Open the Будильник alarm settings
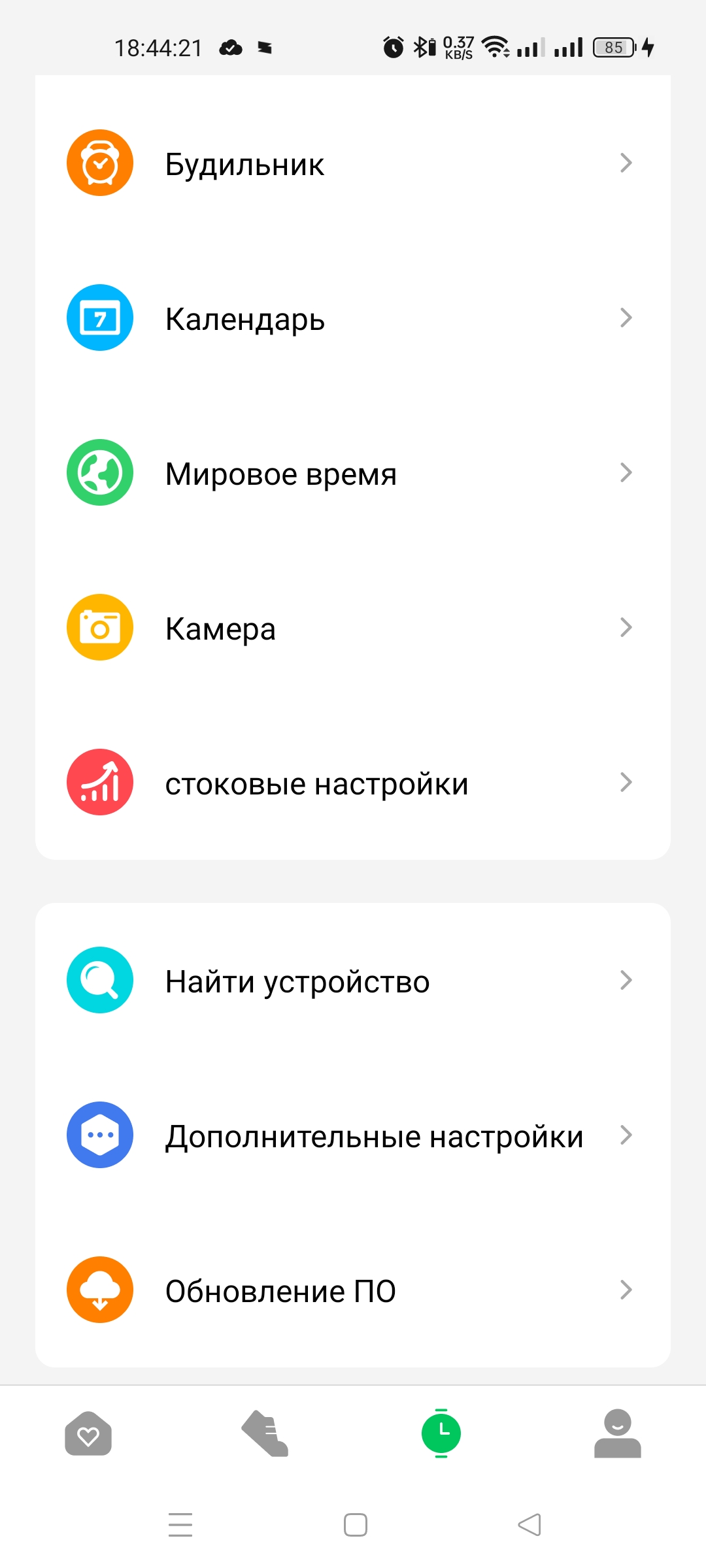 [x=353, y=163]
